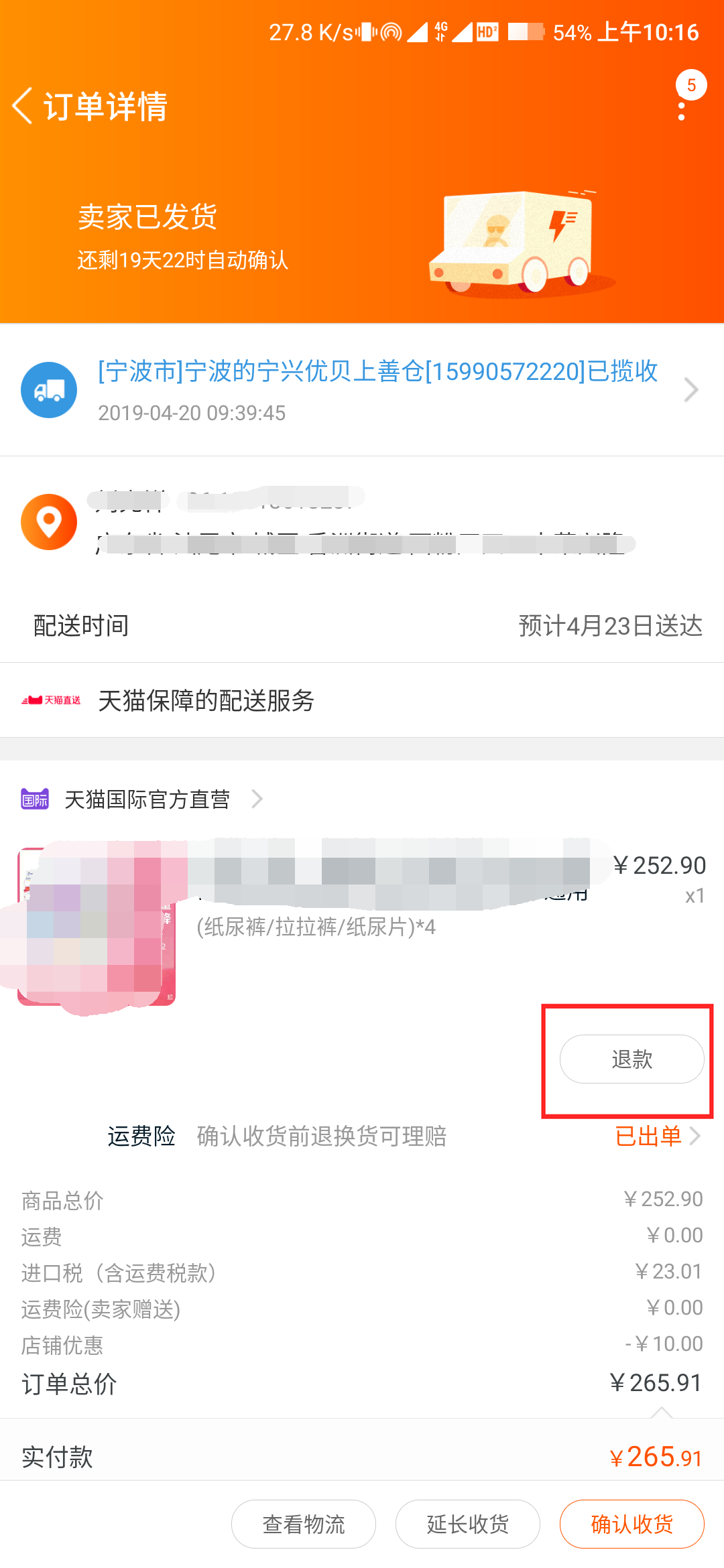The image size is (724, 1568).
Task: Request a refund with the 退款 button
Action: pos(631,1059)
